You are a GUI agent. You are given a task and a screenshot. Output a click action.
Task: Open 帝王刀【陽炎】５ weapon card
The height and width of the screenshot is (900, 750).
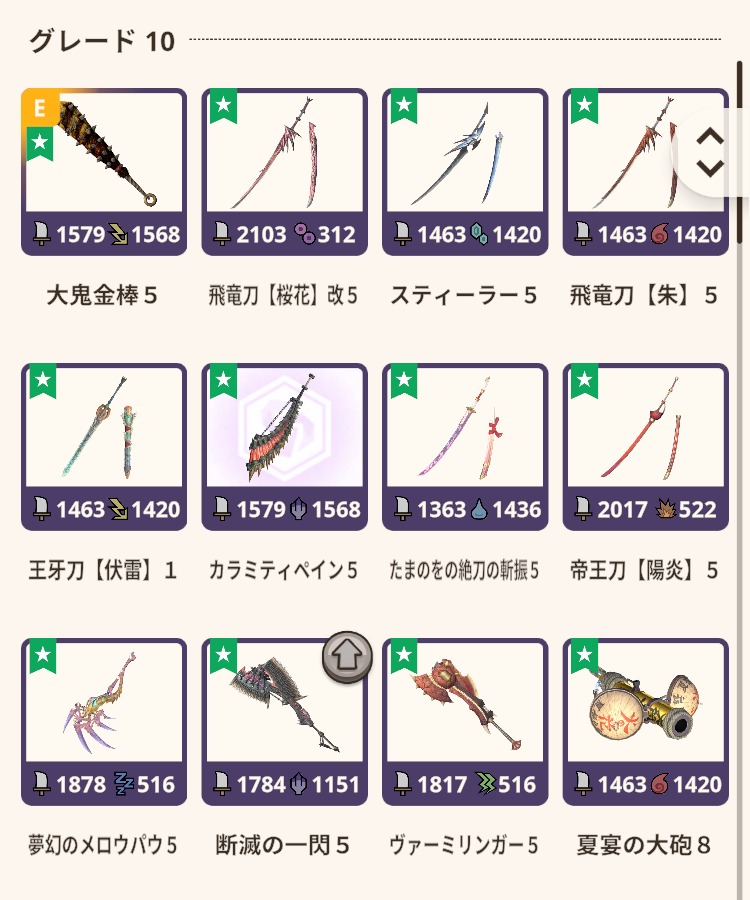(x=645, y=445)
